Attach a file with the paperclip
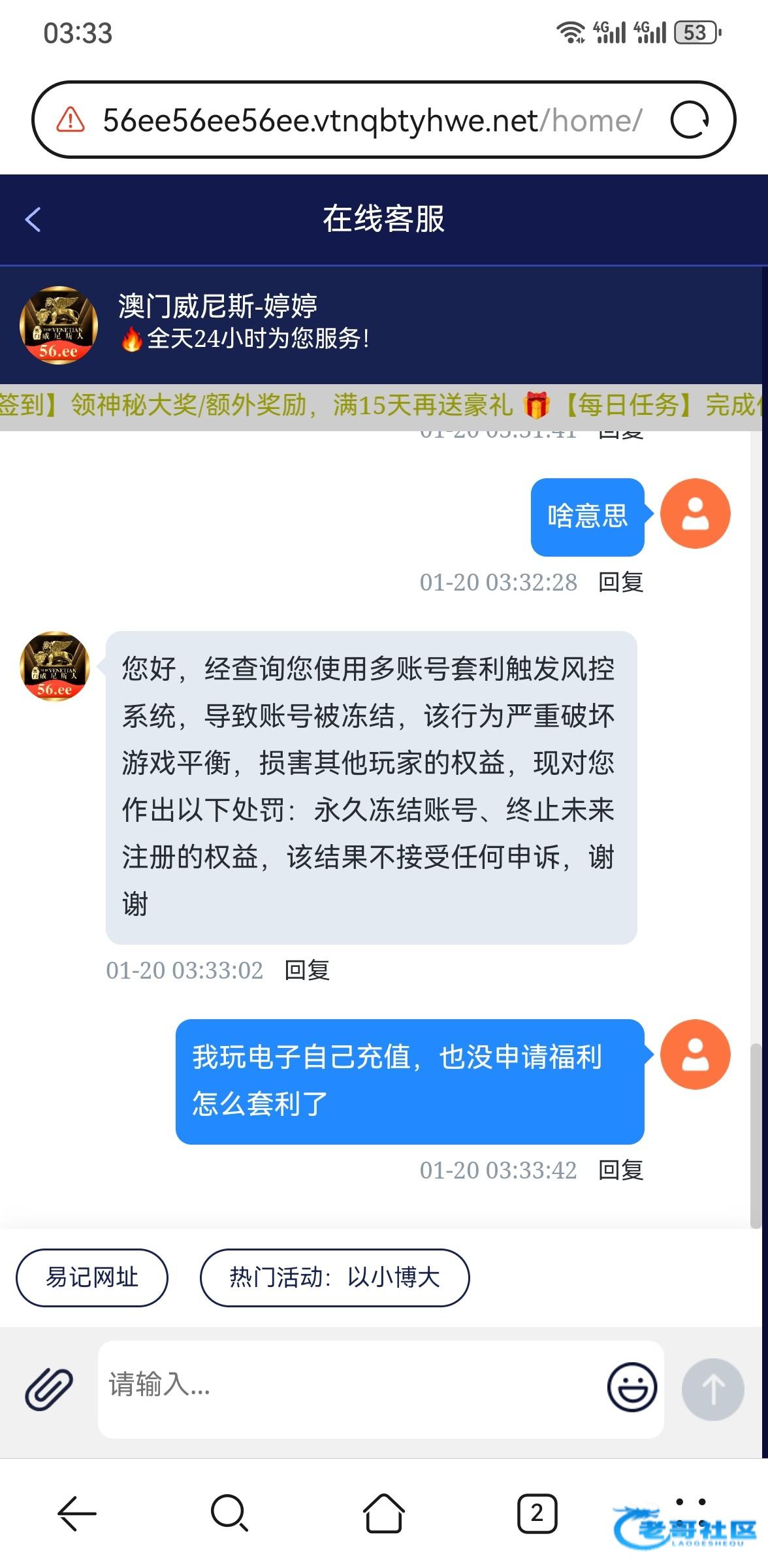Viewport: 768px width, 1568px height. click(x=49, y=1388)
